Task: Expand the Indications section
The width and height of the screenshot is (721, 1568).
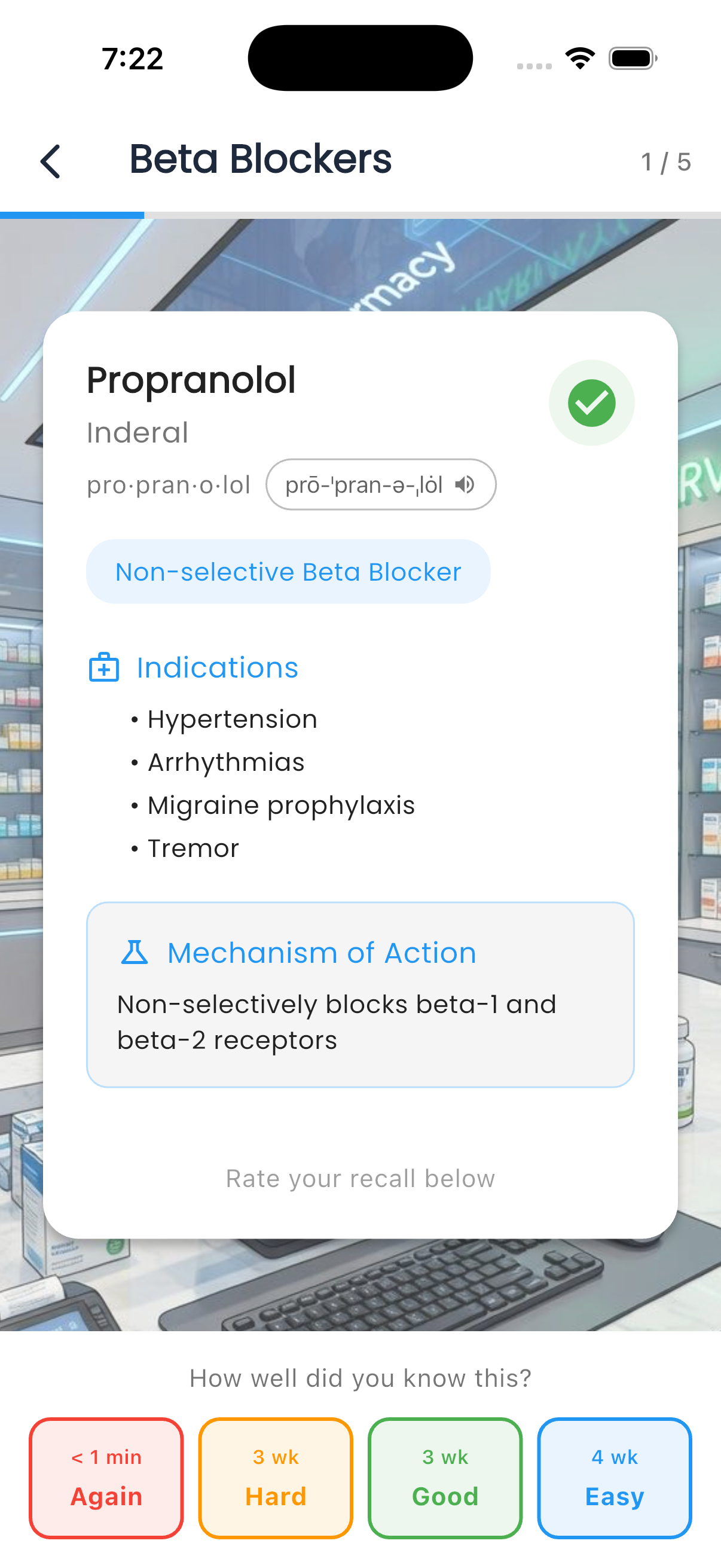Action: [217, 668]
